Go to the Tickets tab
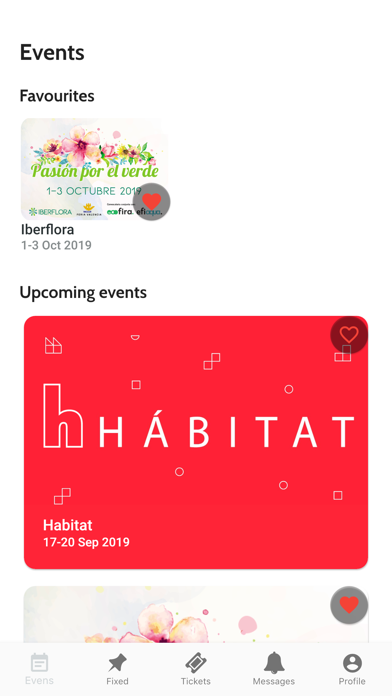Screen dimensions: 392x696 click(x=196, y=670)
